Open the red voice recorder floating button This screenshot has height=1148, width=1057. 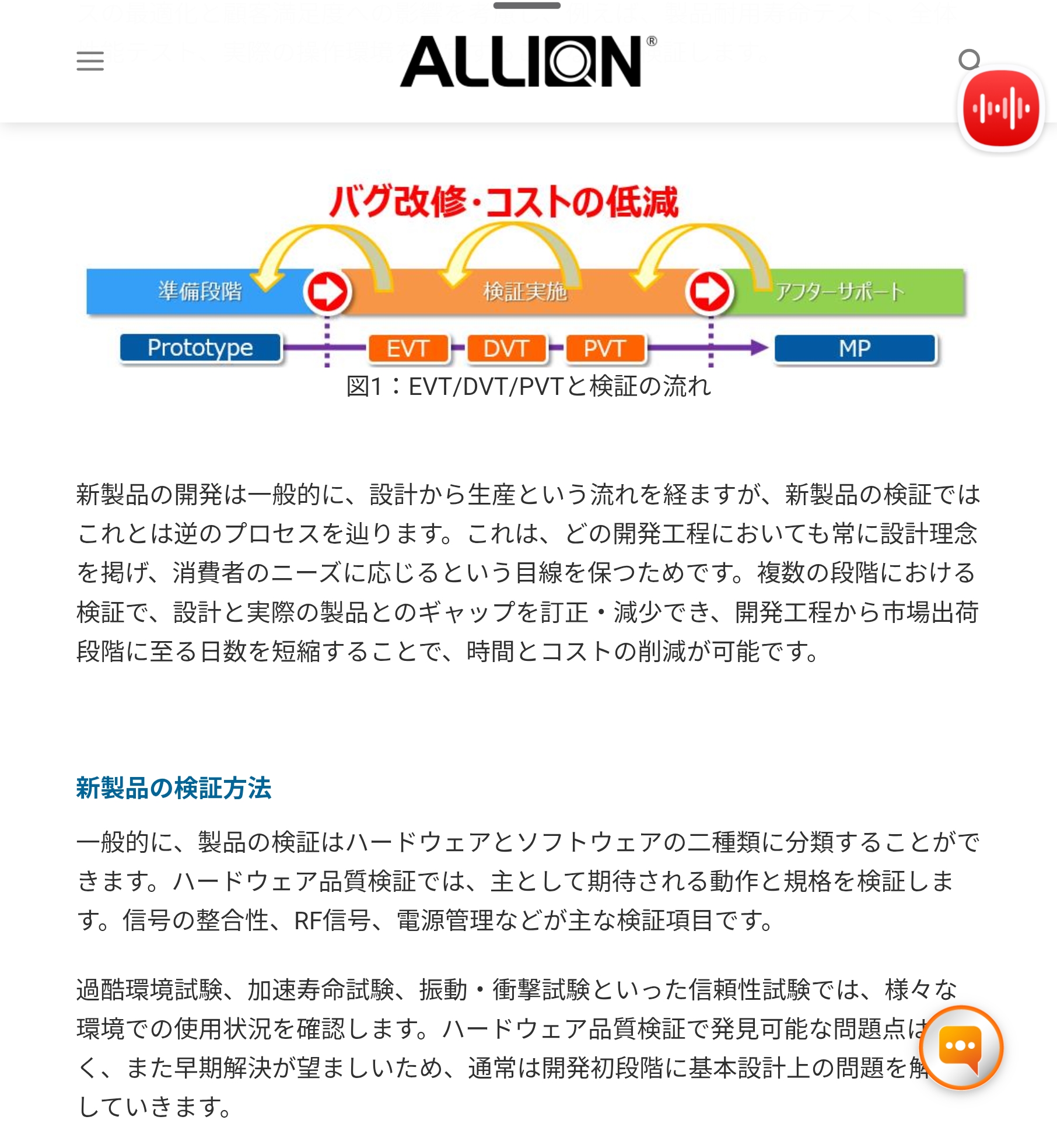[1001, 108]
